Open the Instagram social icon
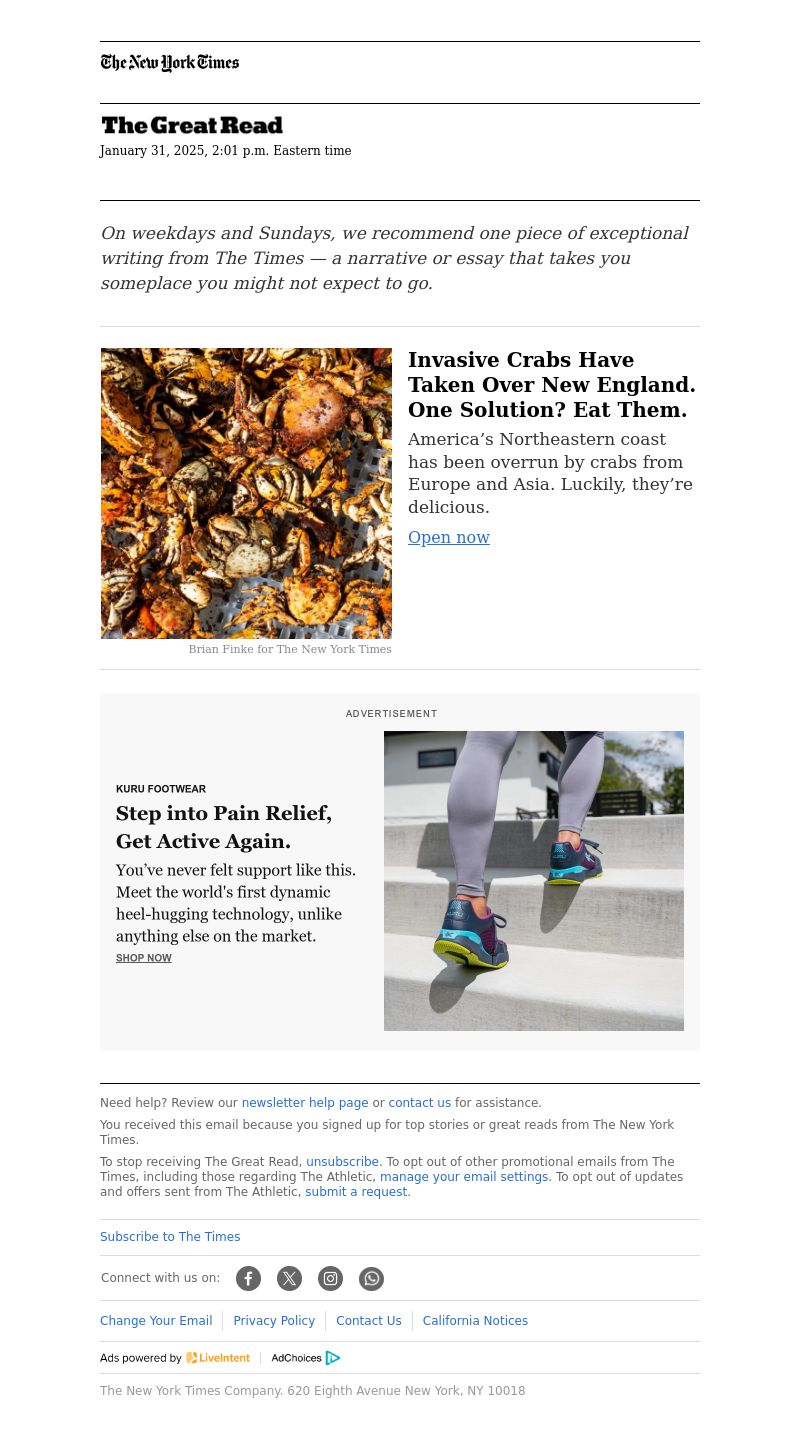Viewport: 800px width, 1449px height. 330,1278
